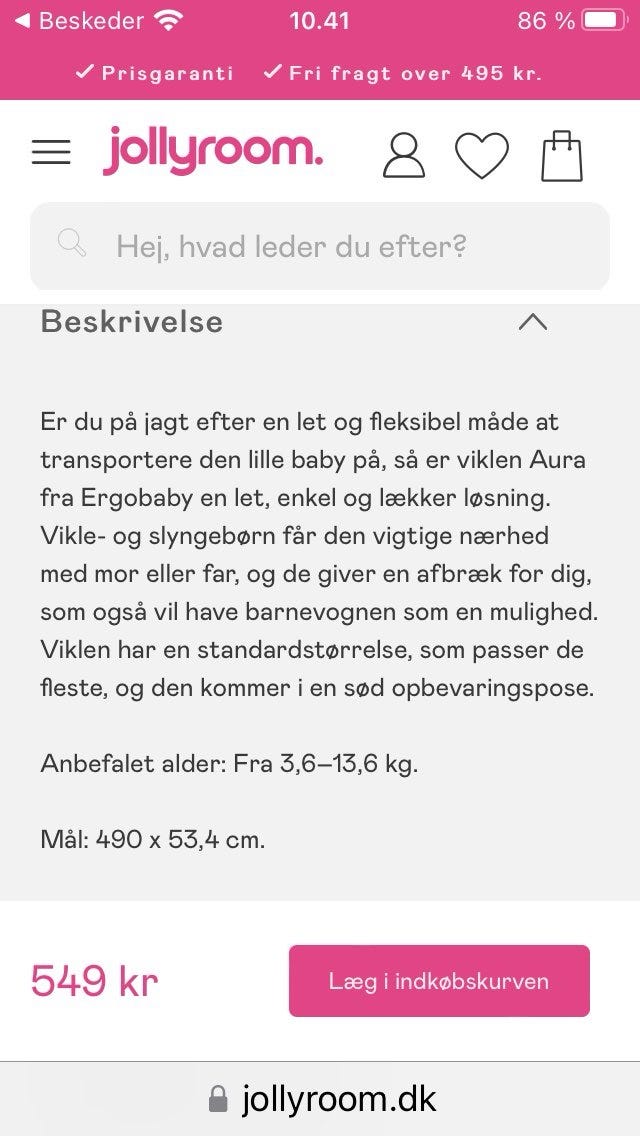
Task: Open the shopping bag
Action: click(x=562, y=156)
